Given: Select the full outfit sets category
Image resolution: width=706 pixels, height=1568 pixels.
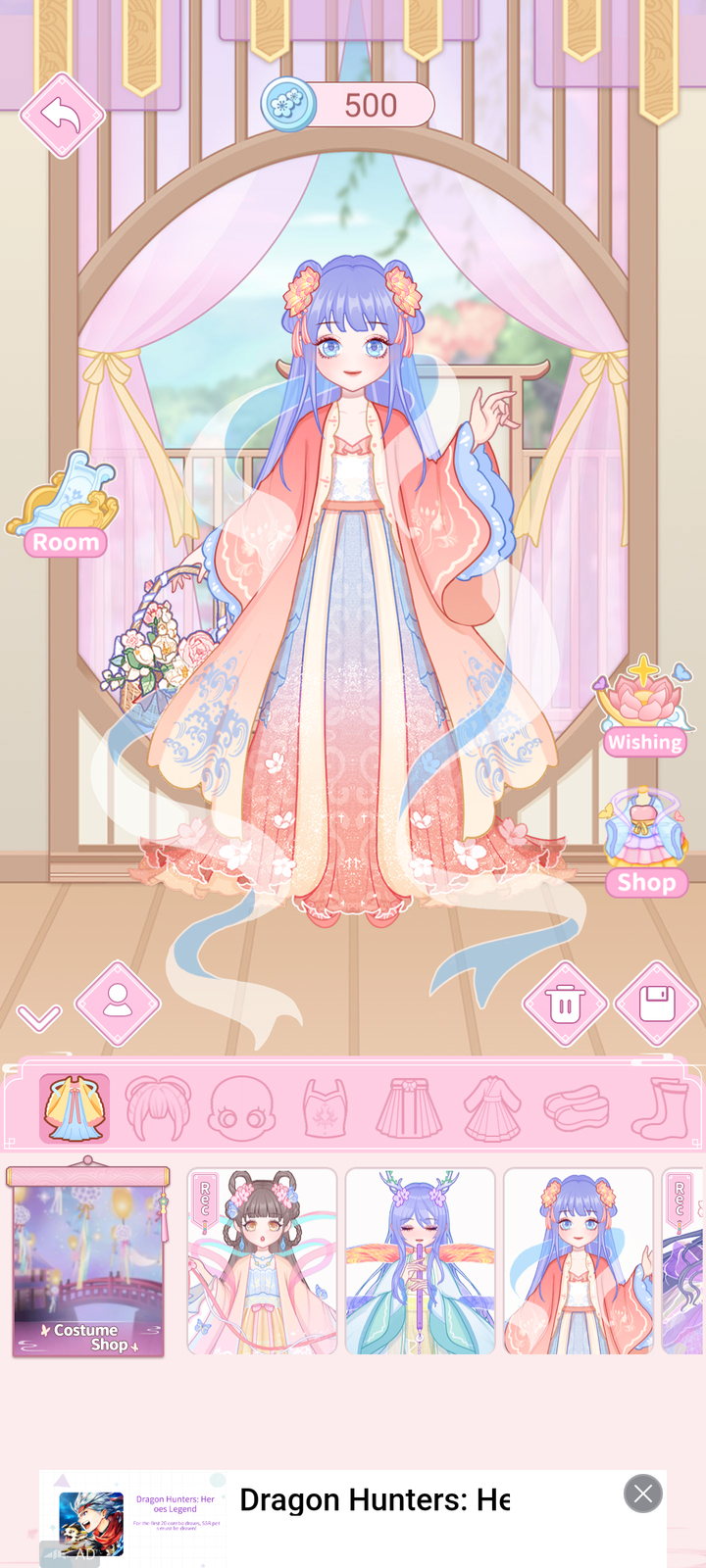Looking at the screenshot, I should pyautogui.click(x=76, y=1108).
